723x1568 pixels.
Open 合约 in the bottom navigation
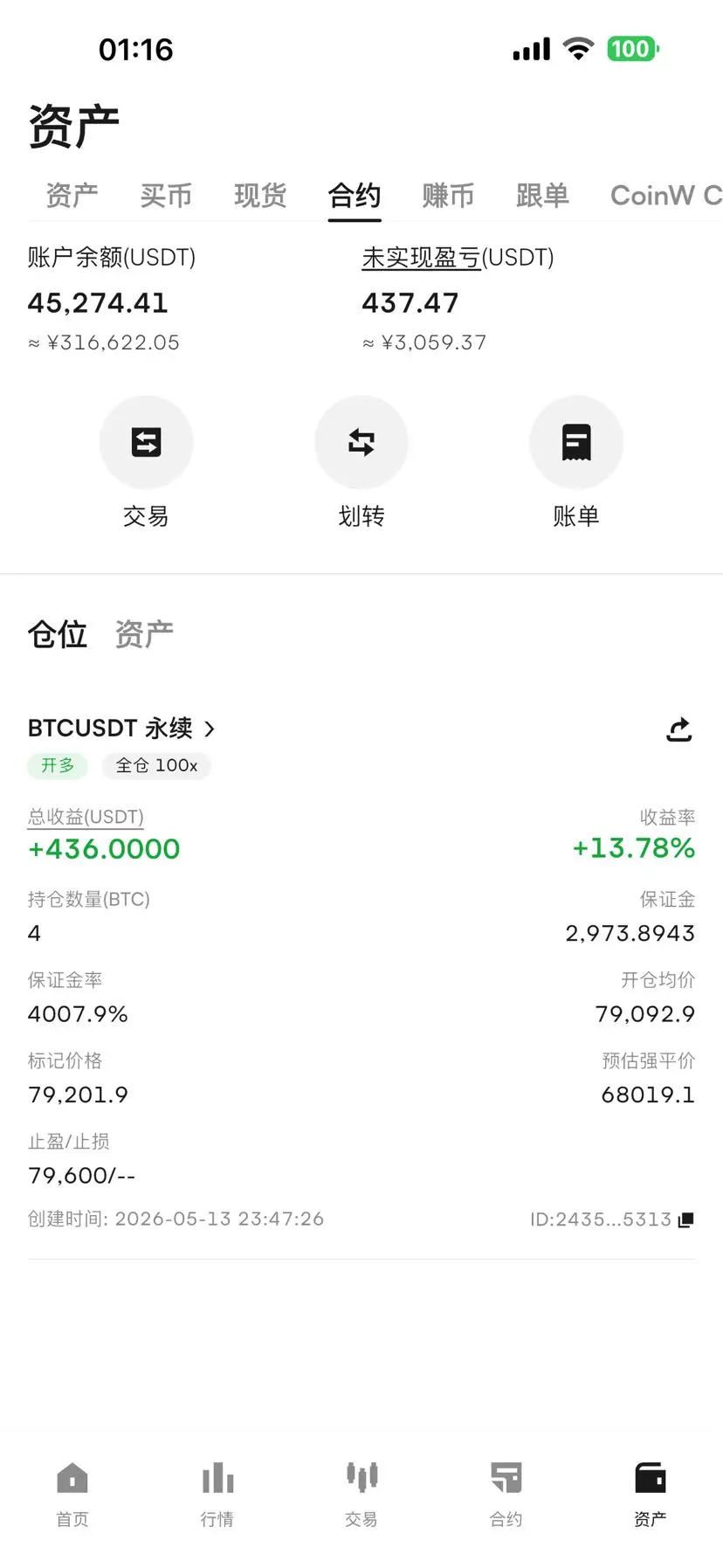point(506,1495)
